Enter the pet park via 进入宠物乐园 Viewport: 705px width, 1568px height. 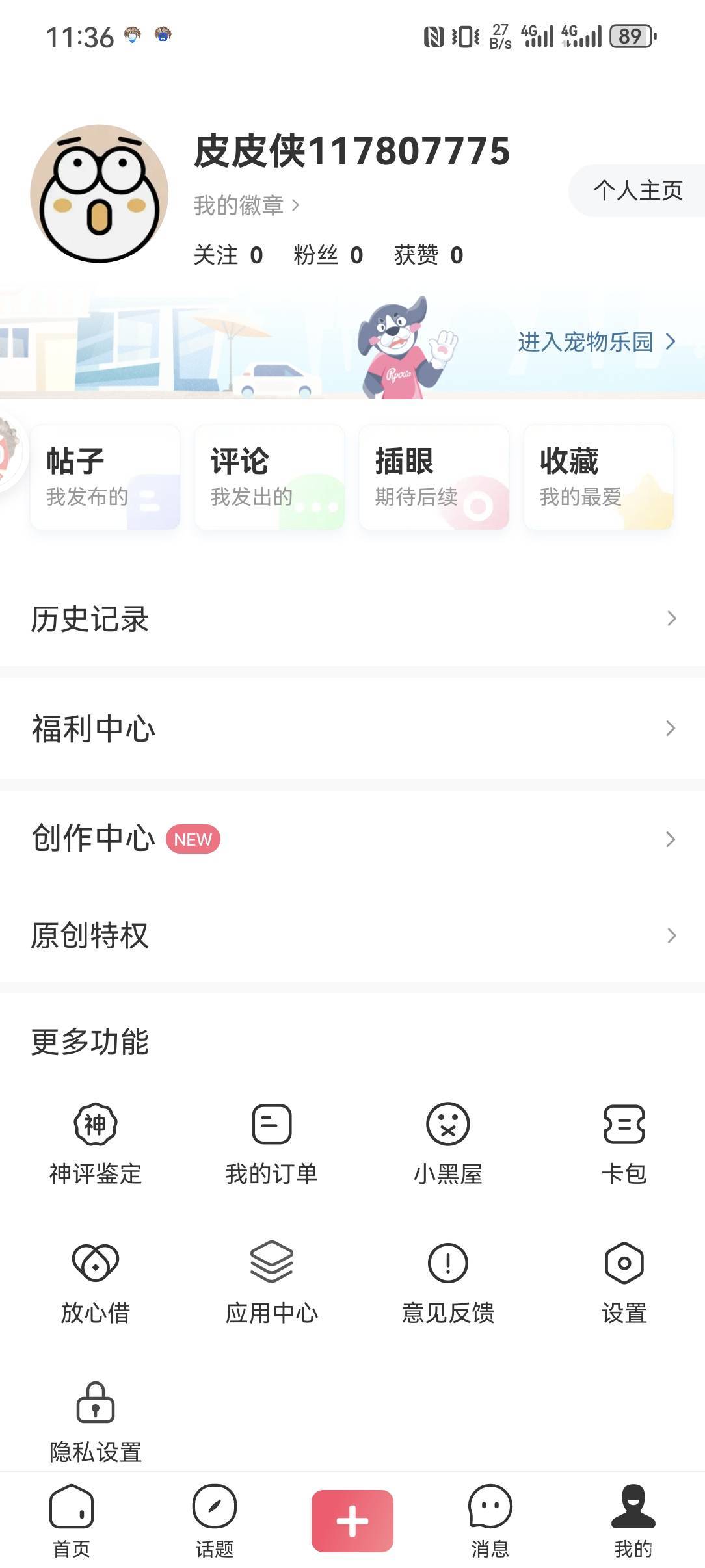596,341
